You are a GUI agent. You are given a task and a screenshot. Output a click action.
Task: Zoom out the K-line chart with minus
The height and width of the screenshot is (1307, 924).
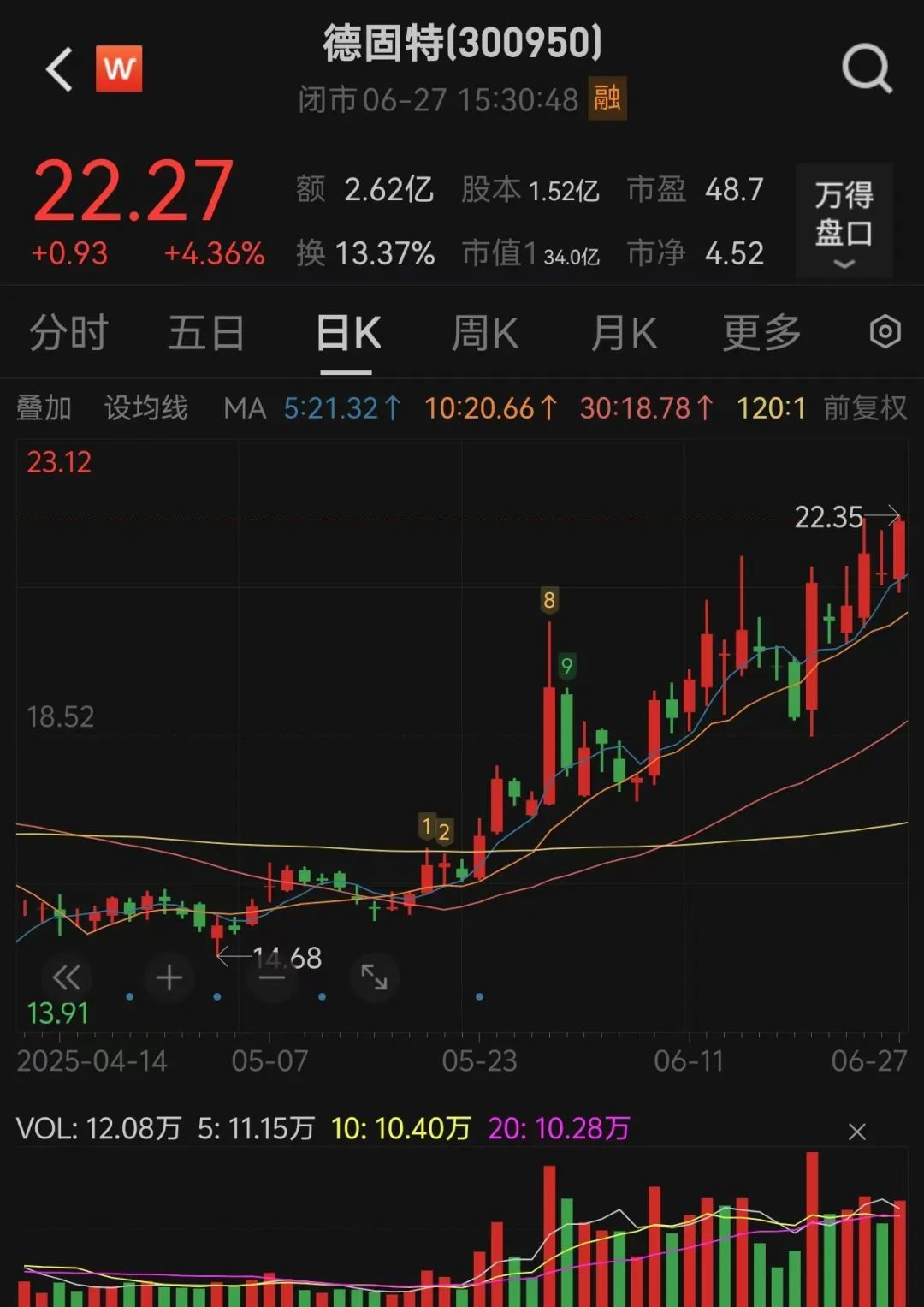(x=271, y=977)
